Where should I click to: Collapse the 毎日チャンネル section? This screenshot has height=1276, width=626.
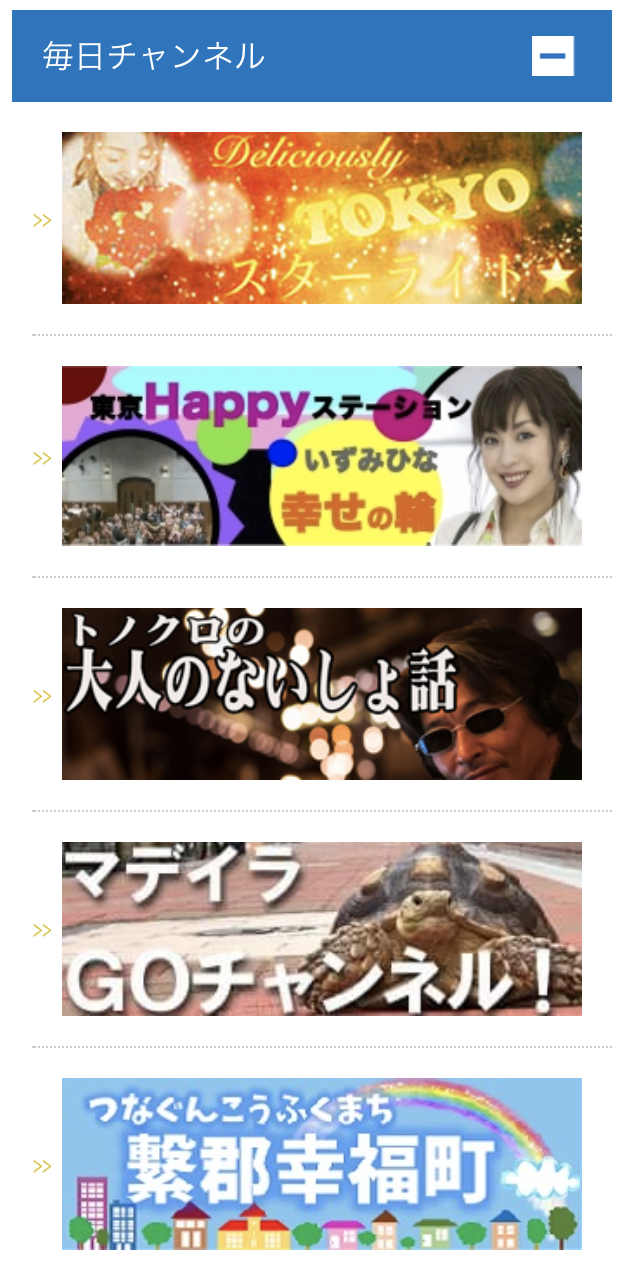[x=552, y=56]
